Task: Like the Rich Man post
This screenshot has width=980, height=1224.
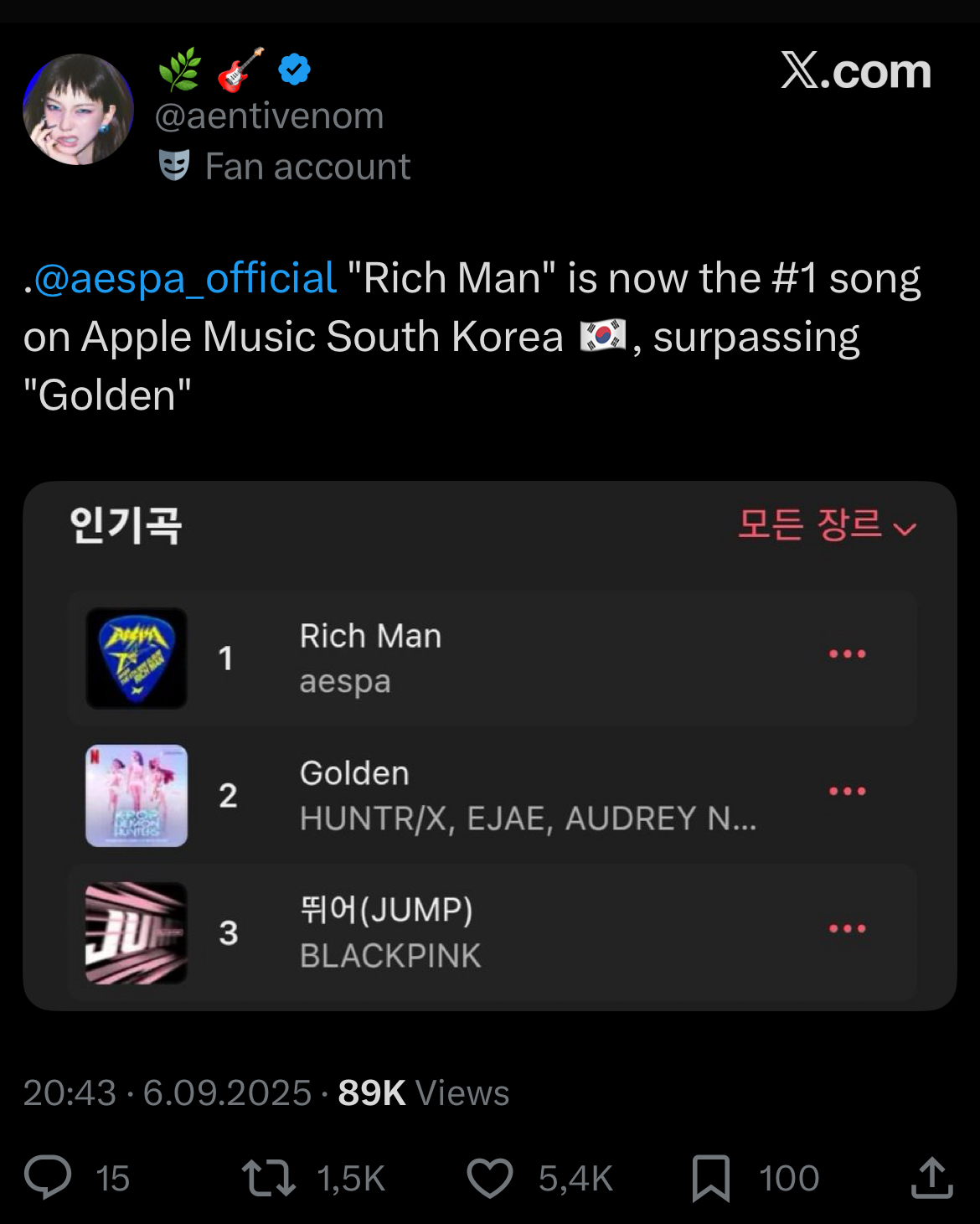Action: click(490, 1177)
